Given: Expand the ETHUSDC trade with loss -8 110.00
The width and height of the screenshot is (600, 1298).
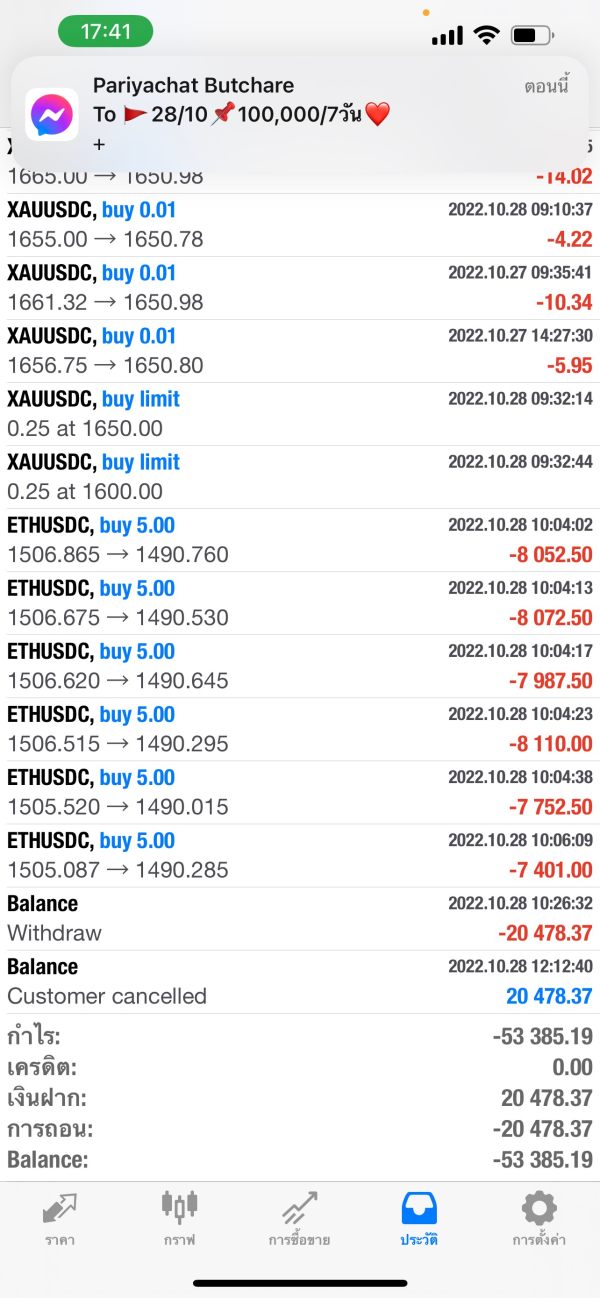Looking at the screenshot, I should [300, 729].
